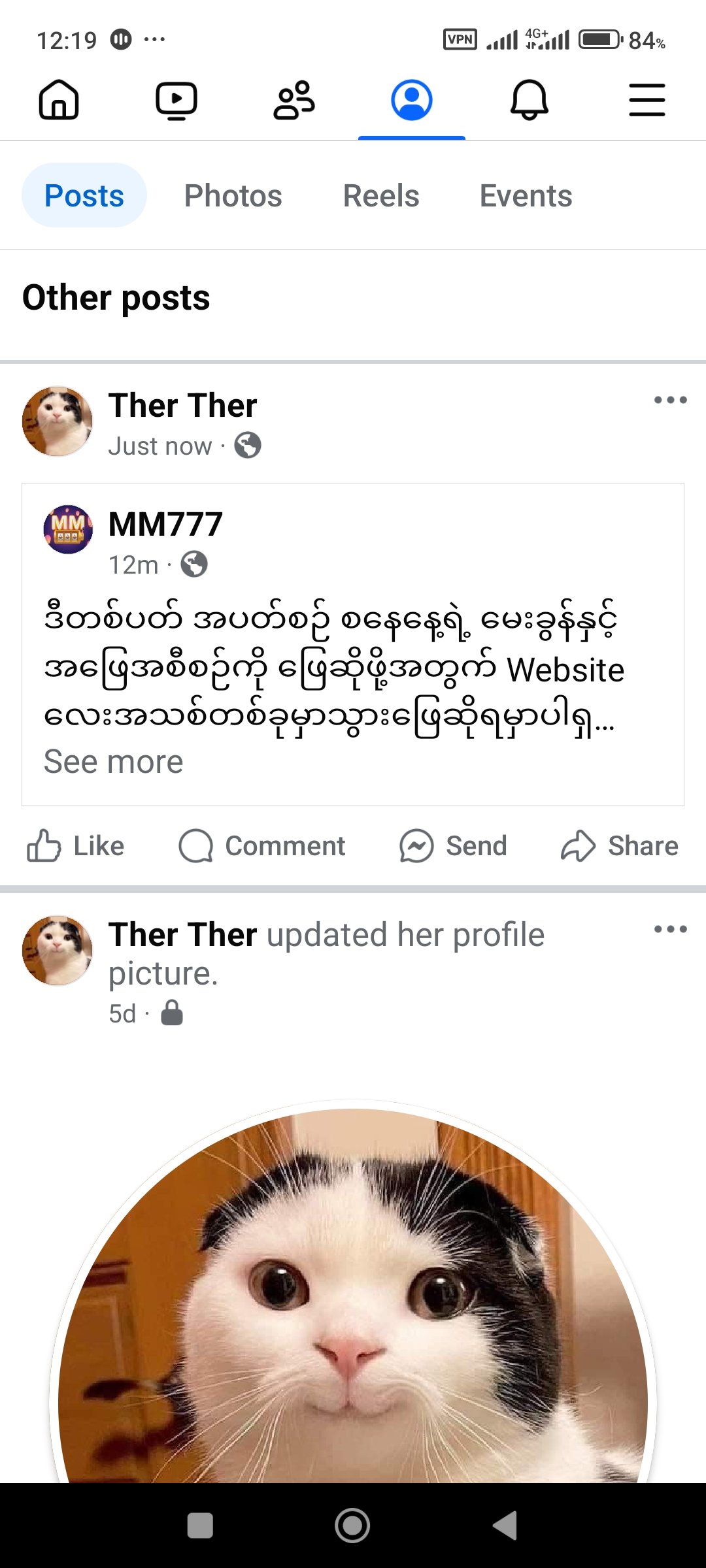
Task: Expand the MM777 post with See more
Action: pos(114,762)
